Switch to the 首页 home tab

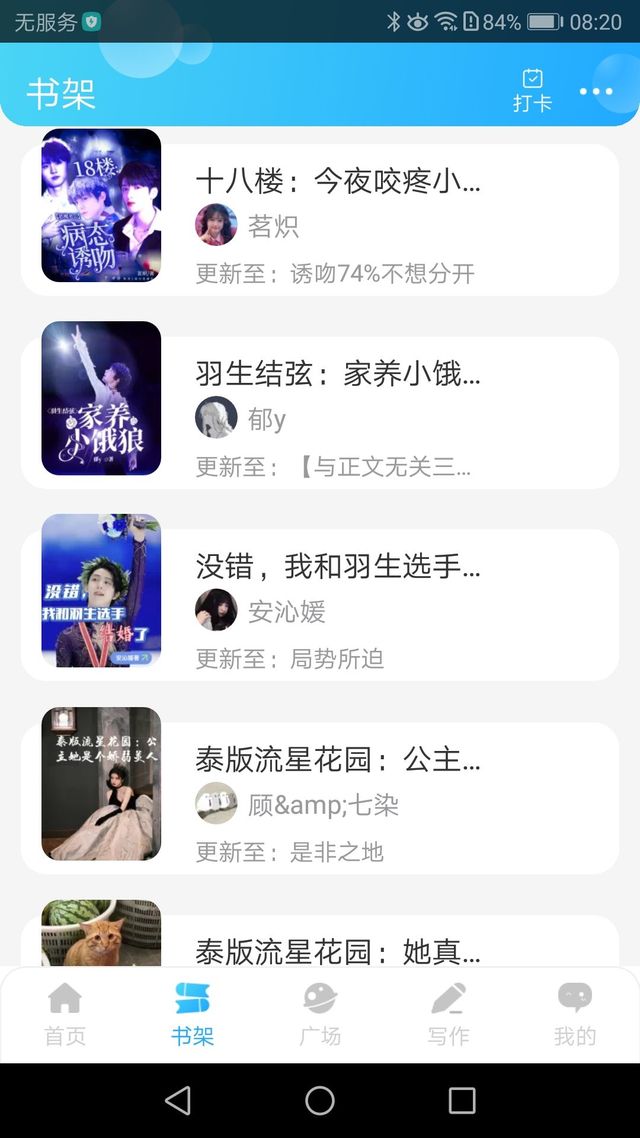pos(65,1015)
